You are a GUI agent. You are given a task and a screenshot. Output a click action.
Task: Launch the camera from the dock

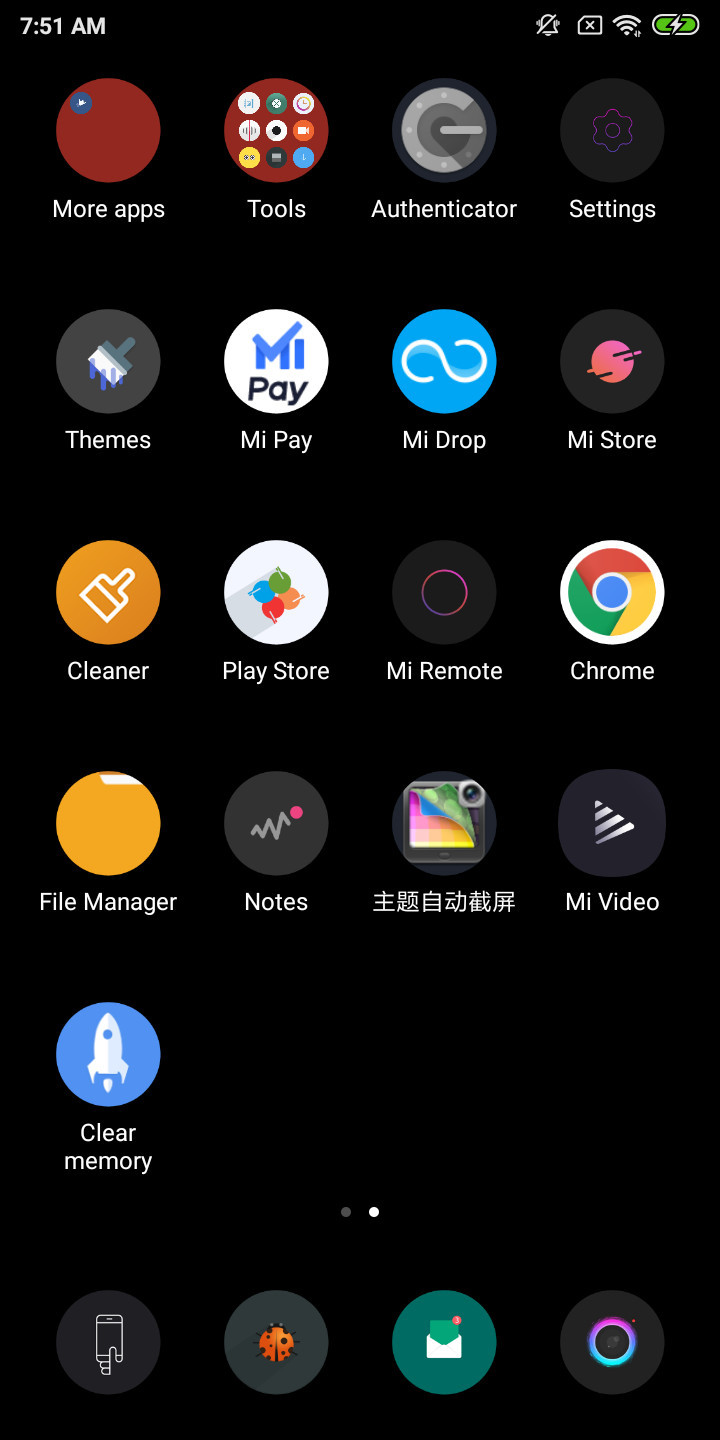point(612,1342)
